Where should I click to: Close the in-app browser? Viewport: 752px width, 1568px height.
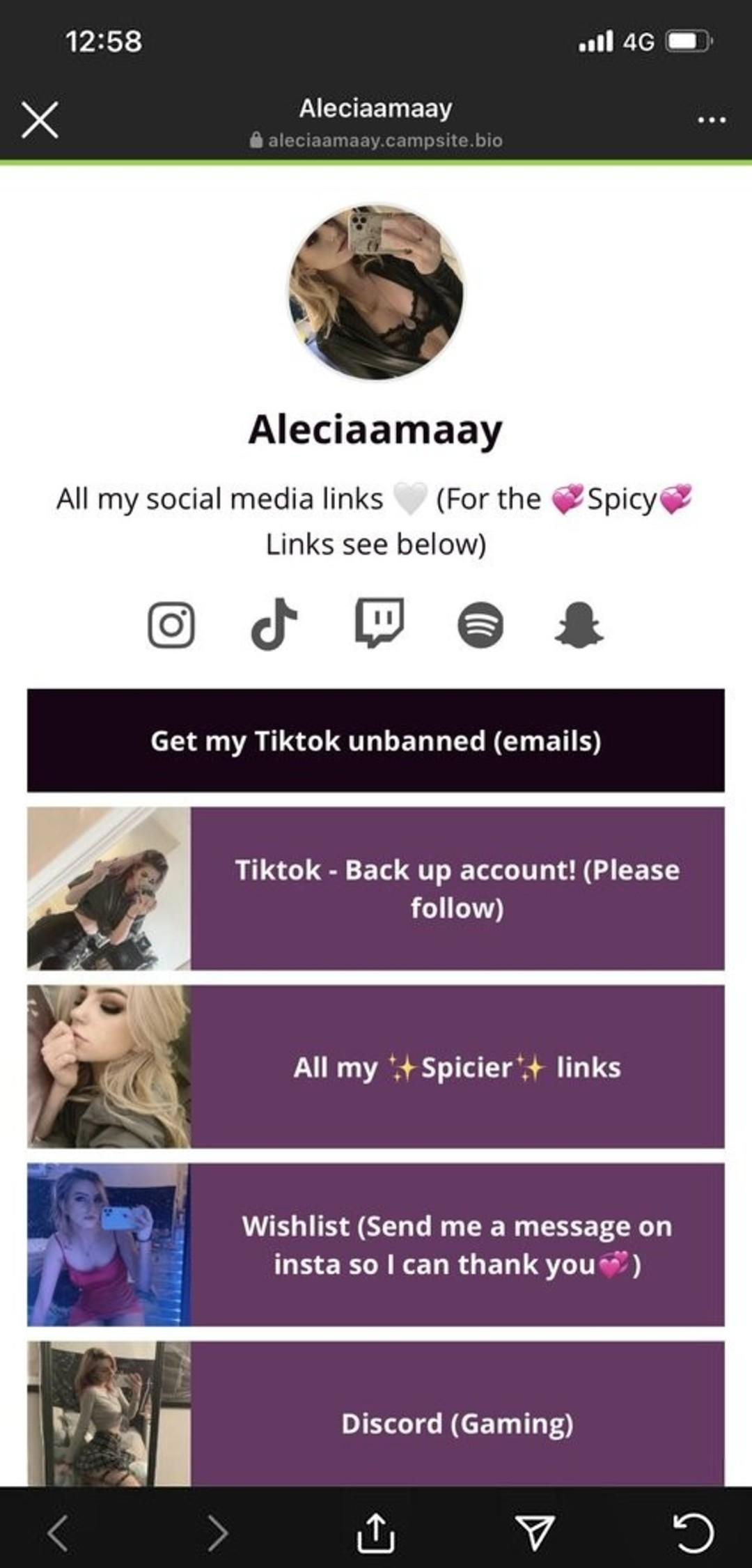(40, 121)
